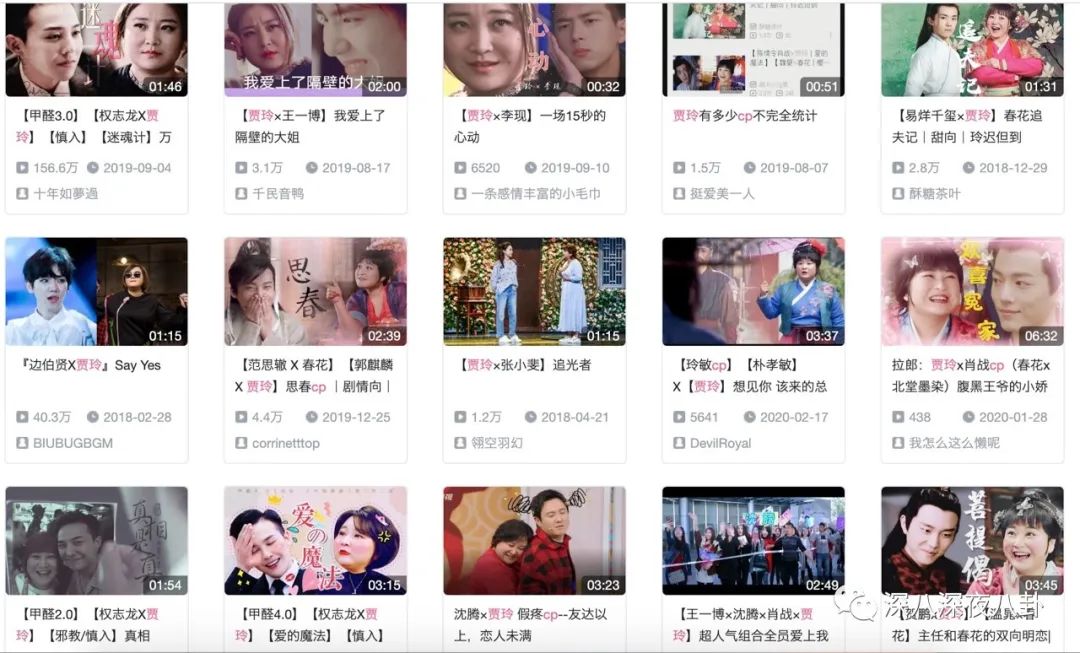
Task: Open the 权志龙X贾玲 迷魂计 video
Action: [96, 49]
